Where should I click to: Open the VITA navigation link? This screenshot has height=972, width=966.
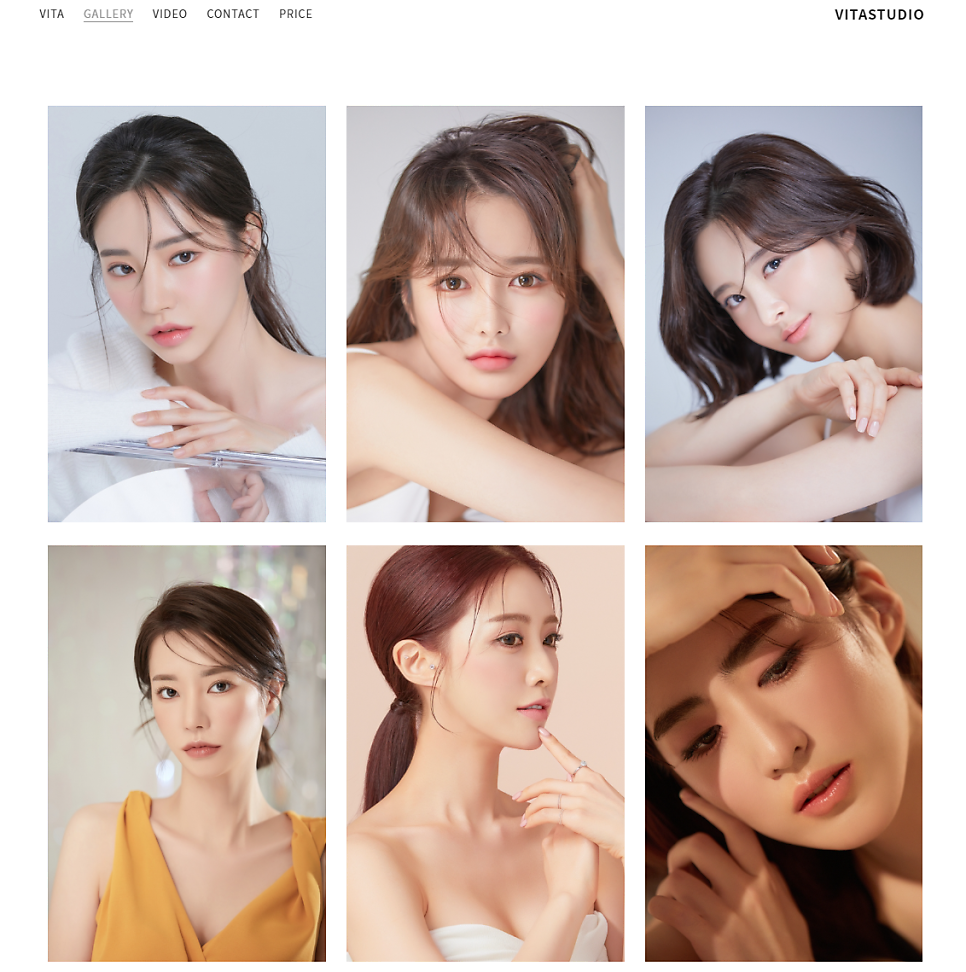(x=52, y=14)
